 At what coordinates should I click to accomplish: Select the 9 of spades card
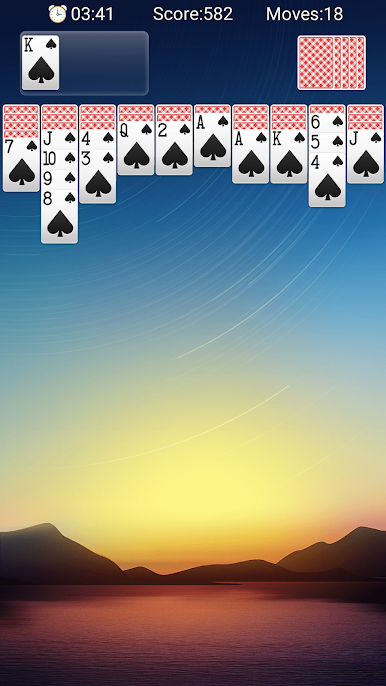[59, 179]
